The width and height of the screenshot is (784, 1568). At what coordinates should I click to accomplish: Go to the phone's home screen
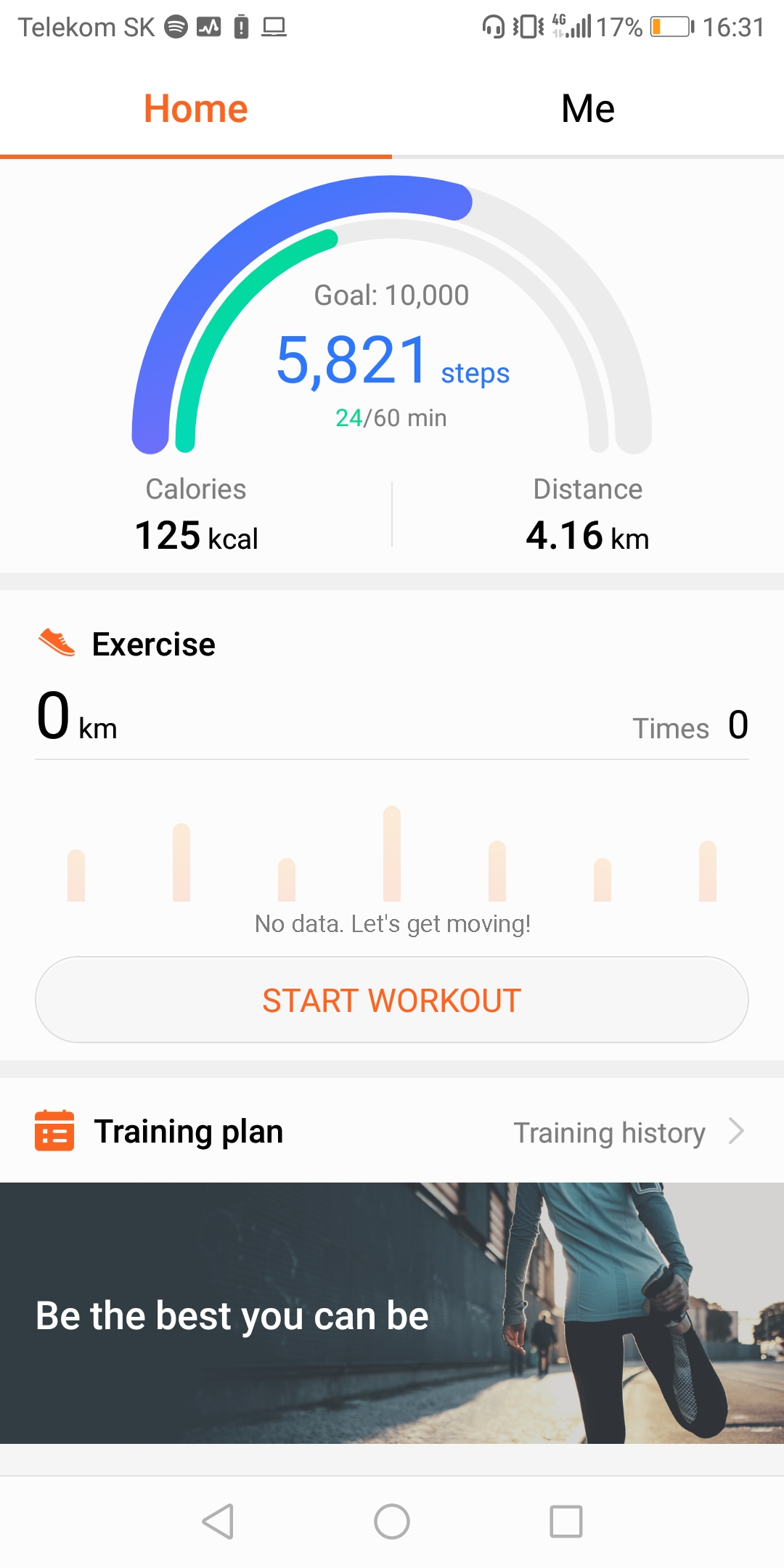tap(392, 1522)
